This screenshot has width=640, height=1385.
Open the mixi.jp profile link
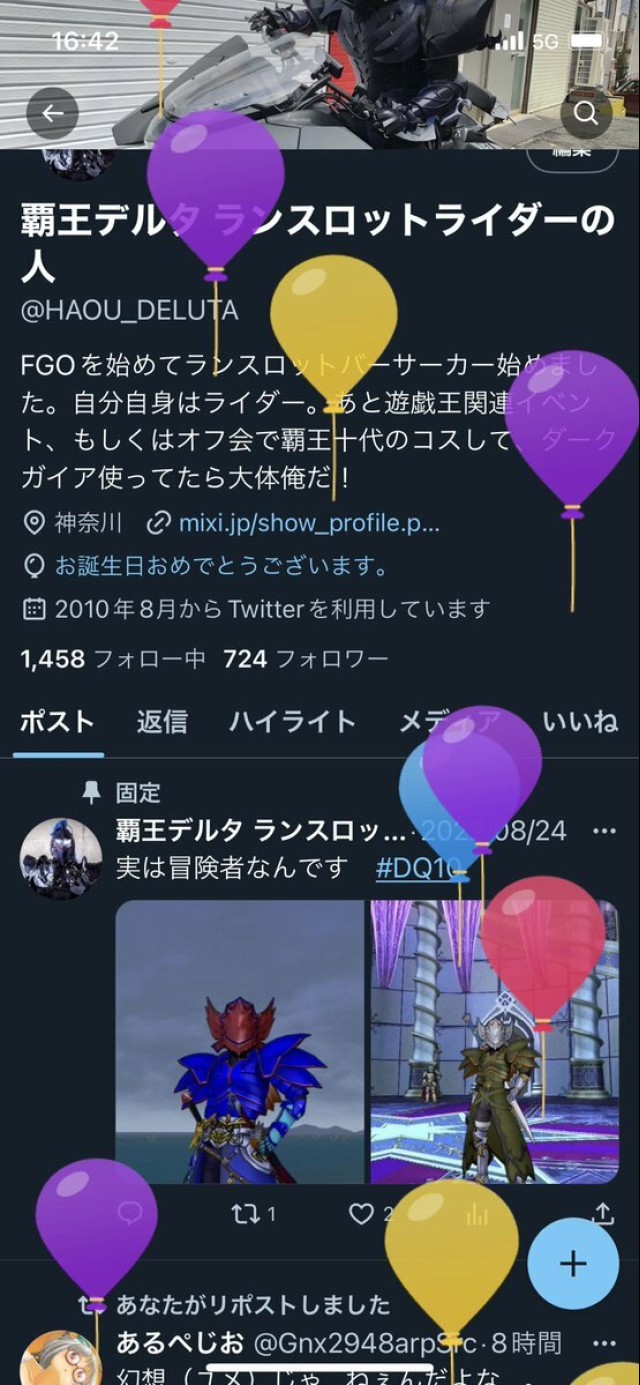coord(307,523)
